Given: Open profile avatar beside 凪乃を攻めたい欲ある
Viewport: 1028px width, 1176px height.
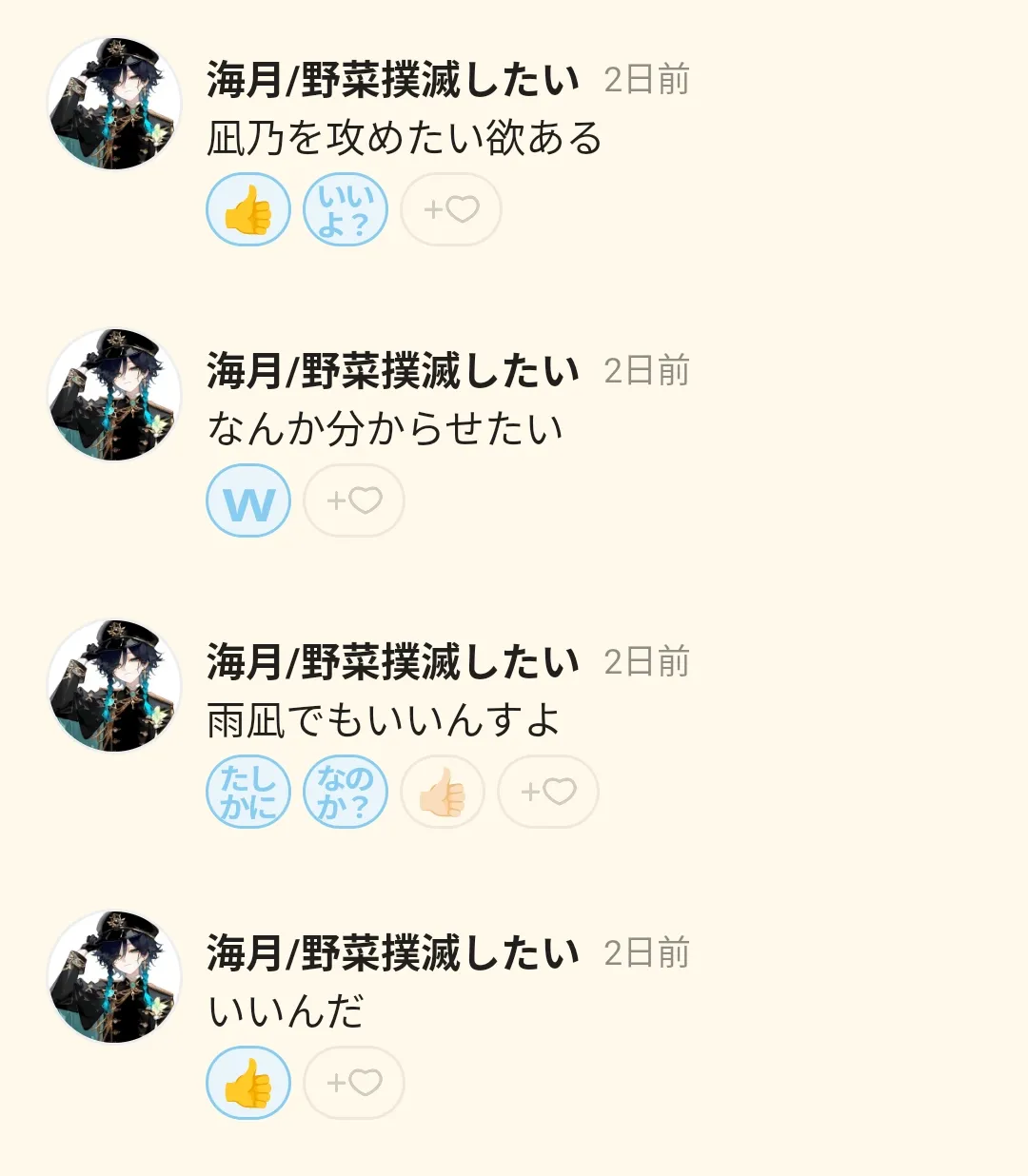Looking at the screenshot, I should (x=114, y=104).
